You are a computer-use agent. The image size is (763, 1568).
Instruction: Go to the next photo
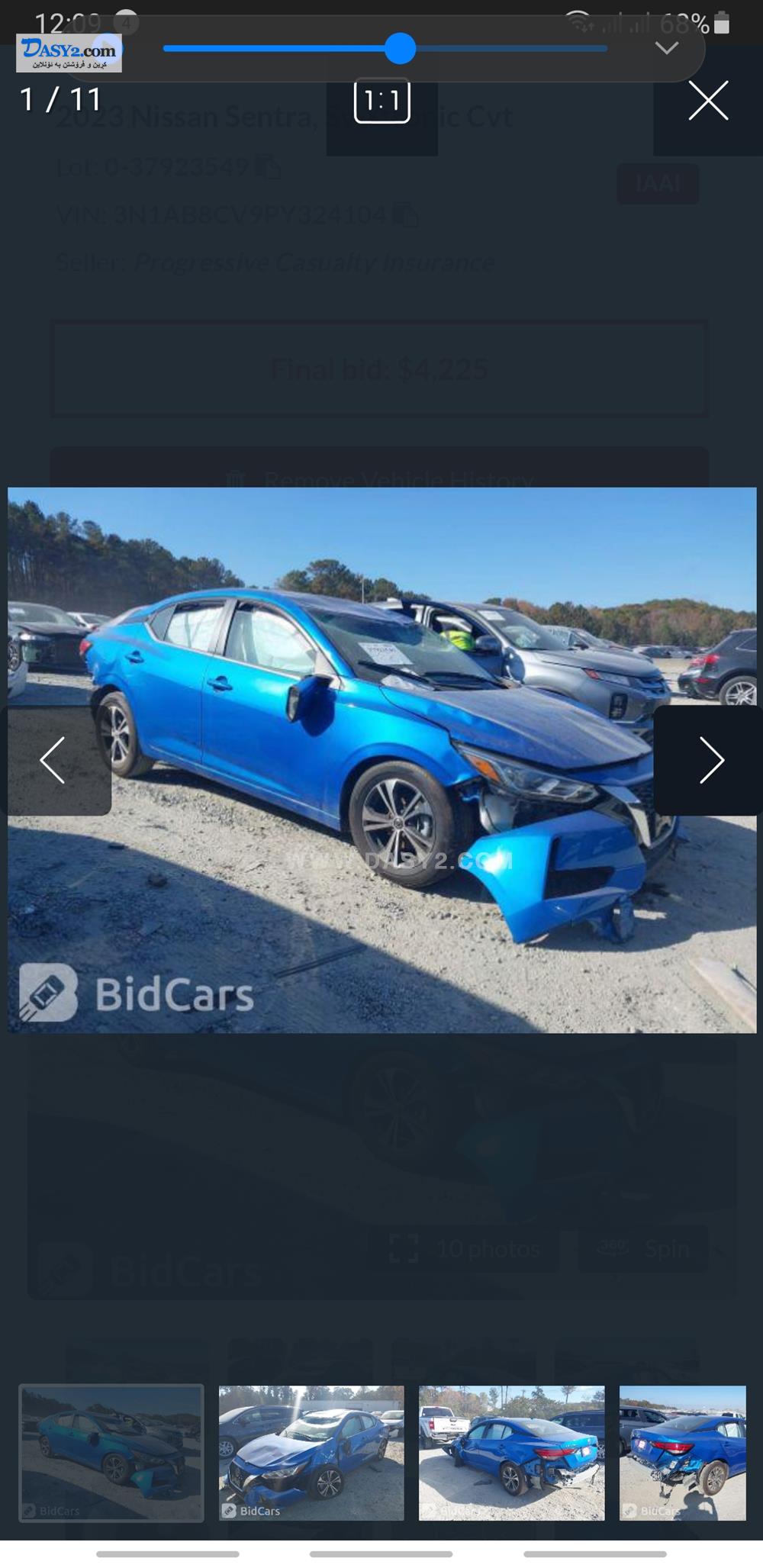tap(708, 760)
